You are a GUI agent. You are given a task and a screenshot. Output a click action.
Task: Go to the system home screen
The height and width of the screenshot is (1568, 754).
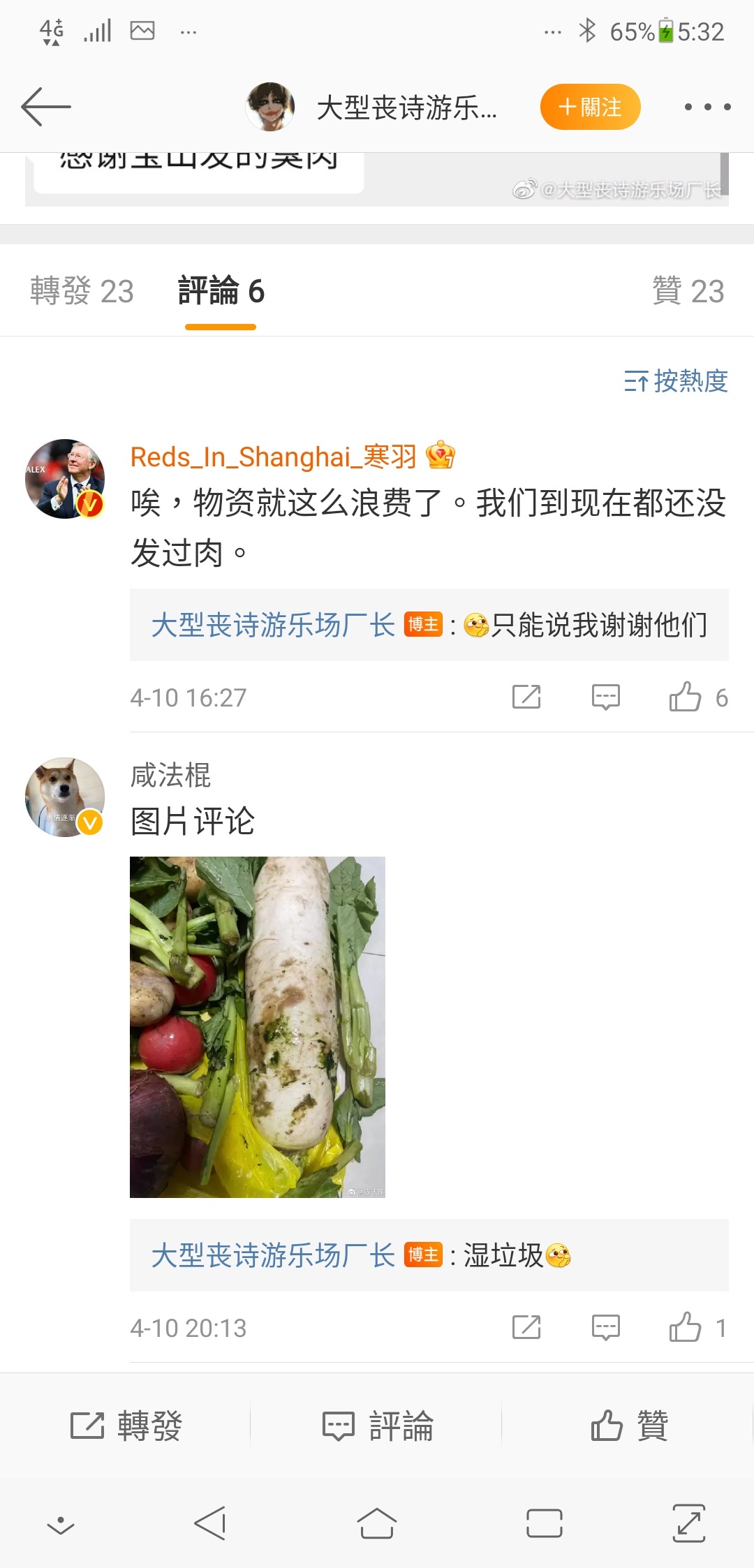coord(377,1523)
